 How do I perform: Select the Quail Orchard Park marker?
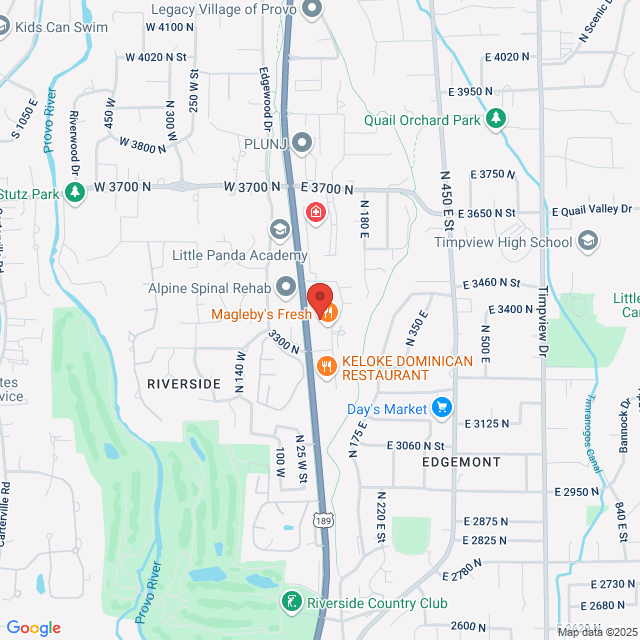494,121
